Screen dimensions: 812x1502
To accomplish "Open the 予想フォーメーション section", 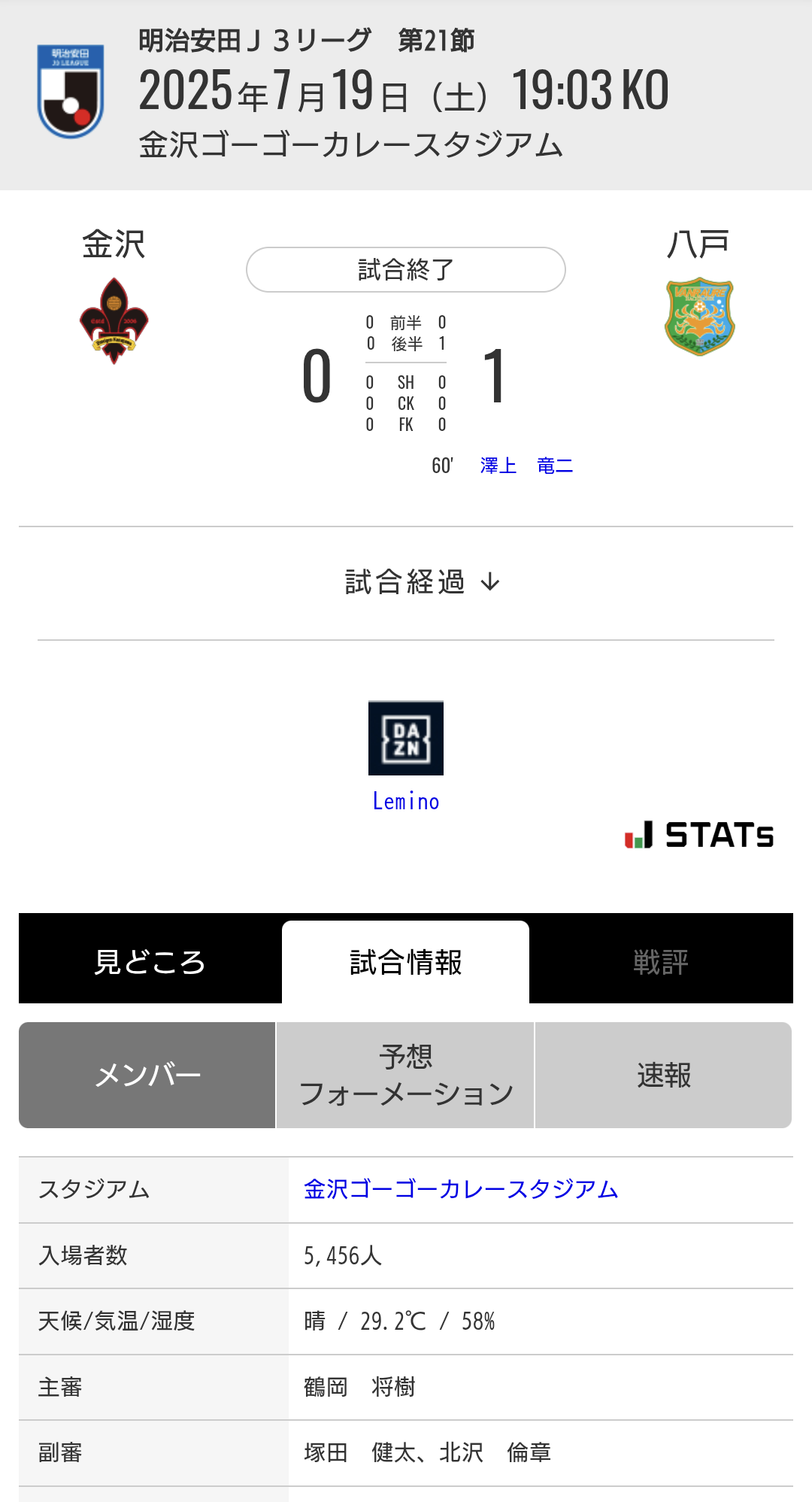I will pos(405,1075).
